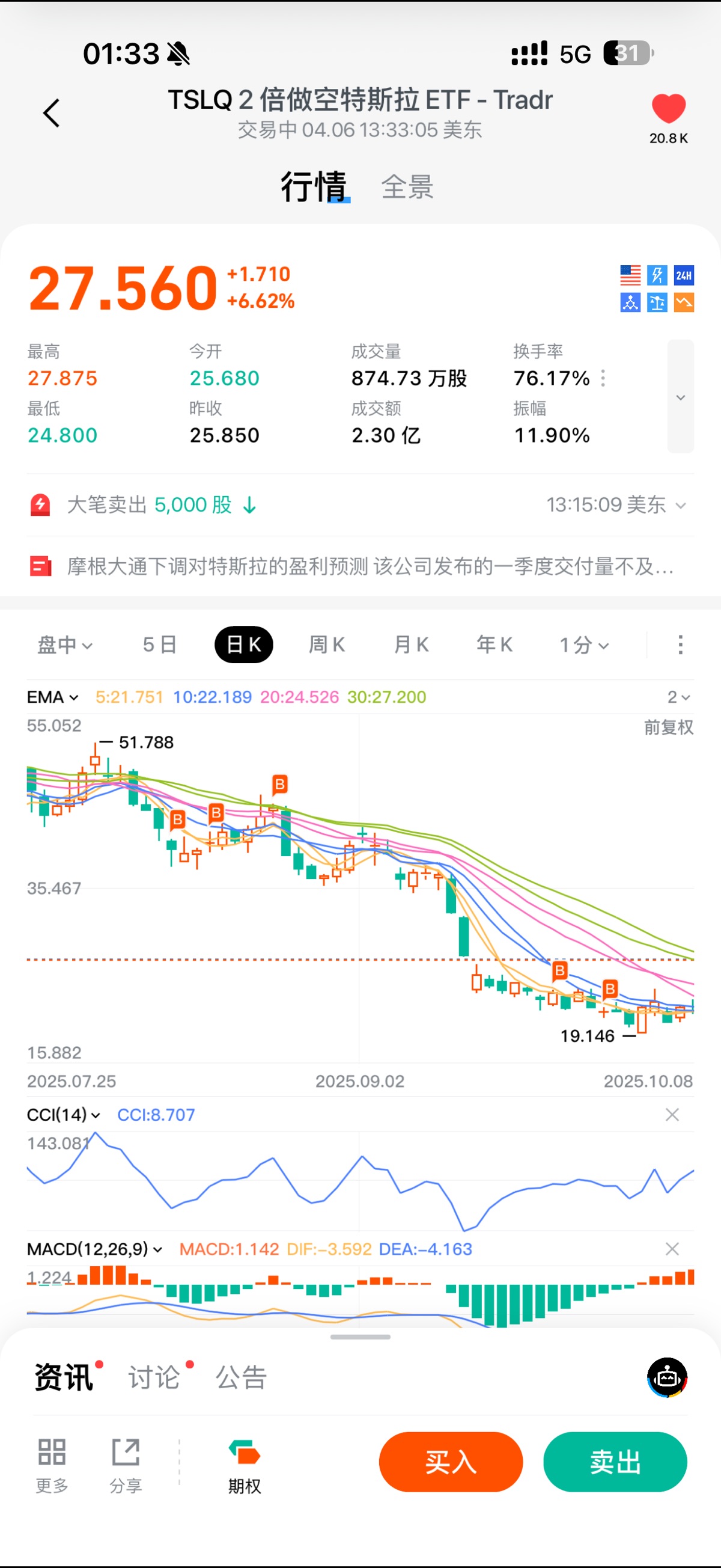Image resolution: width=721 pixels, height=1568 pixels.
Task: Switch chart to 周K
Action: (327, 645)
